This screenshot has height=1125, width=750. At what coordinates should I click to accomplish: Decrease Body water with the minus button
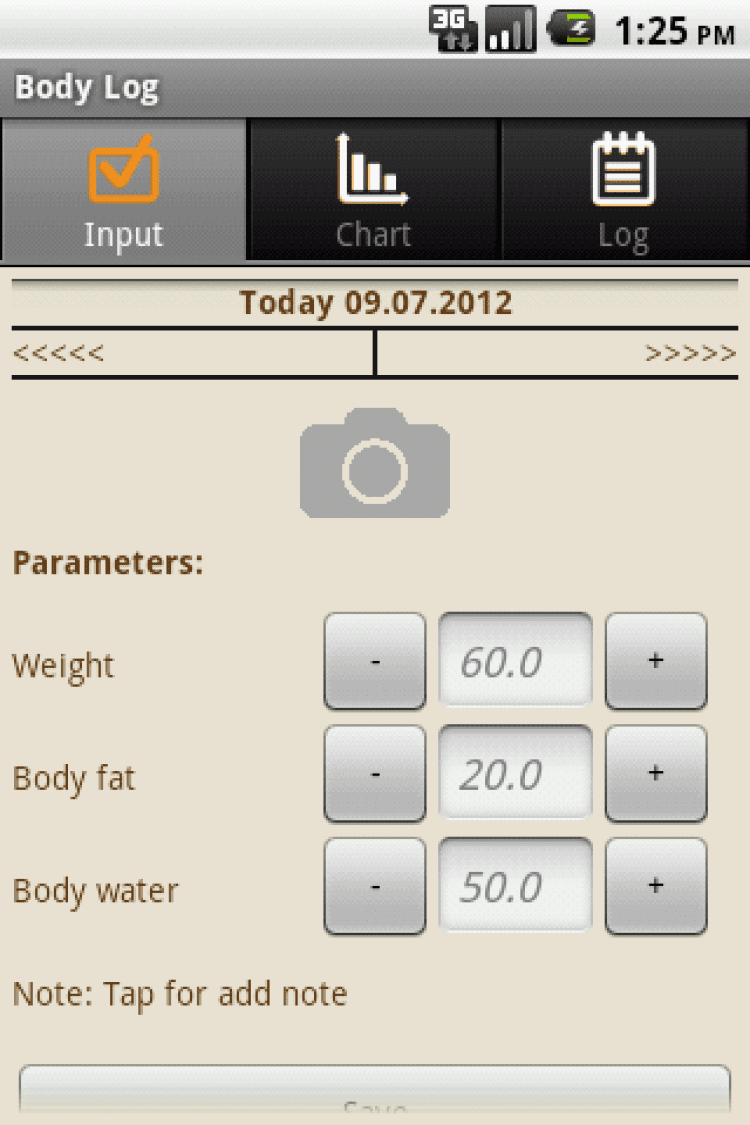[x=375, y=886]
